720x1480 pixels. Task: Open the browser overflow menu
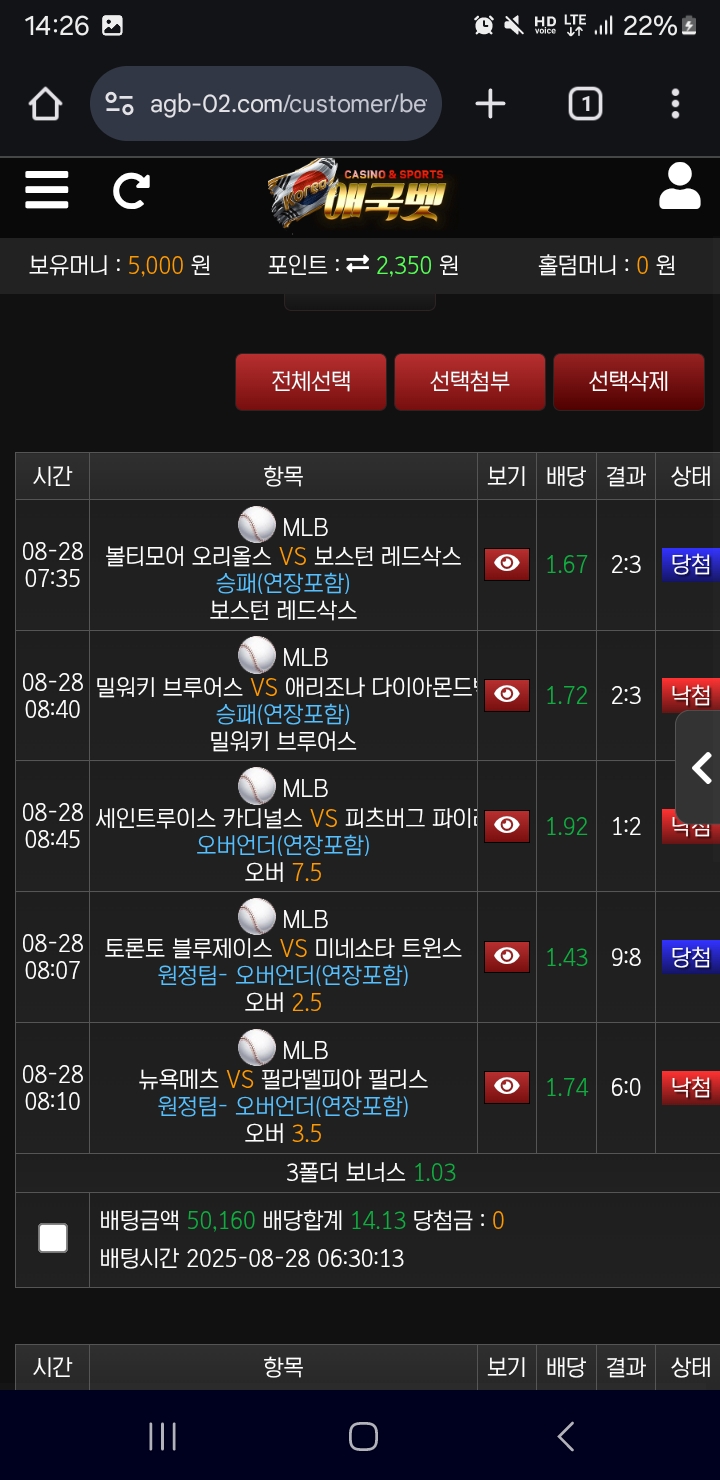coord(676,104)
